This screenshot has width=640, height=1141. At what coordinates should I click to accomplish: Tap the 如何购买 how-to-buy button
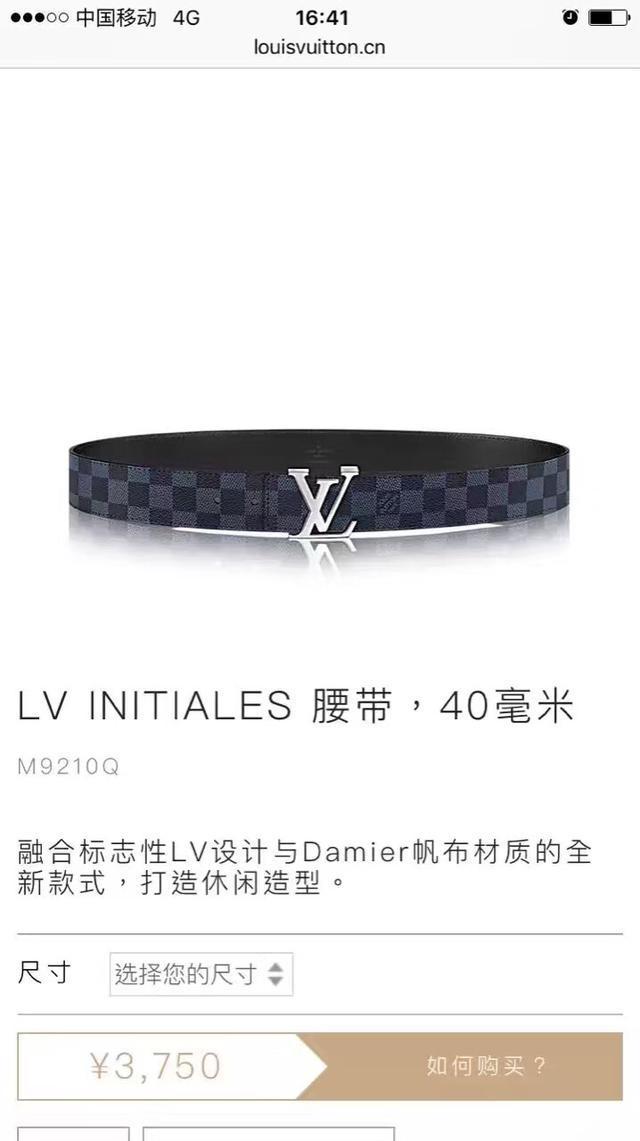pos(486,1066)
